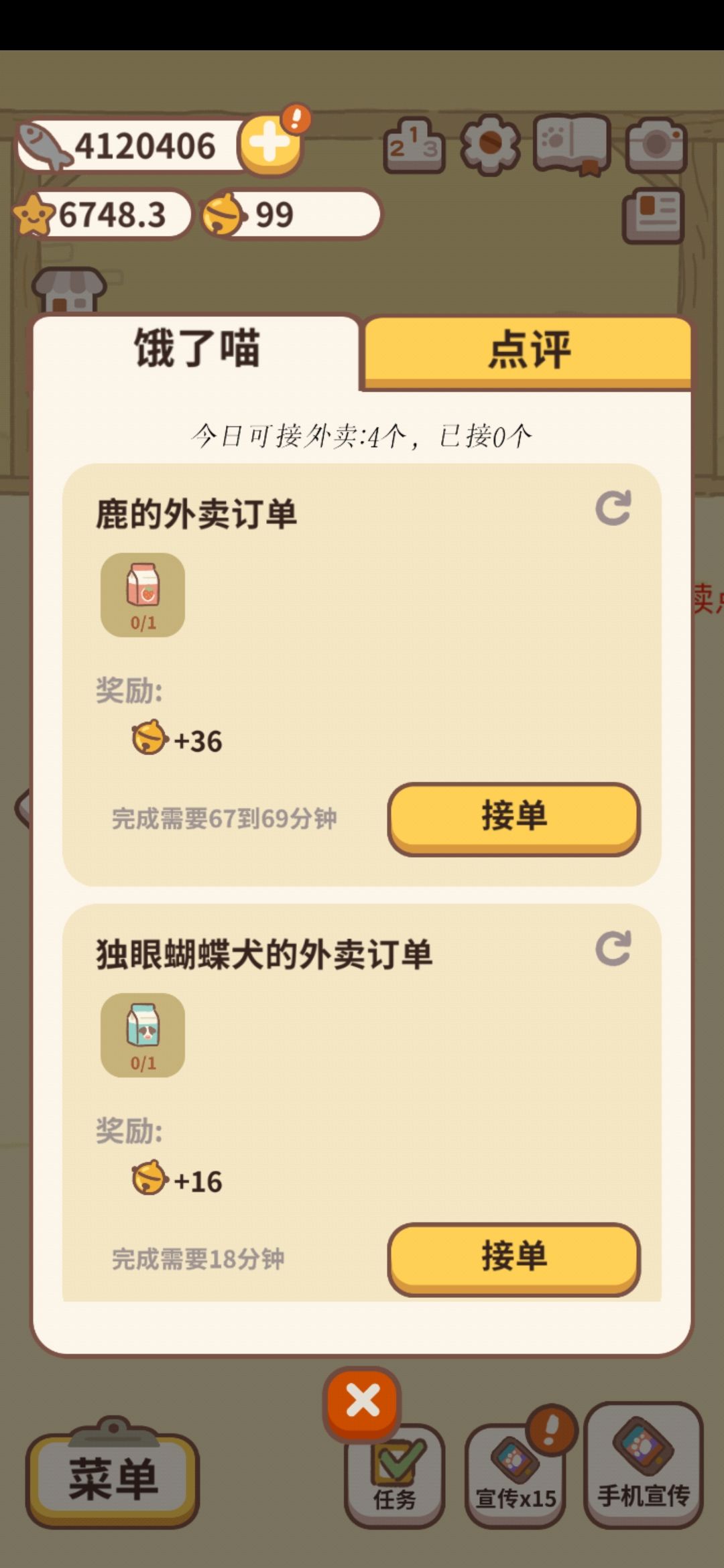Accept the deer's order with 接单

pyautogui.click(x=515, y=815)
